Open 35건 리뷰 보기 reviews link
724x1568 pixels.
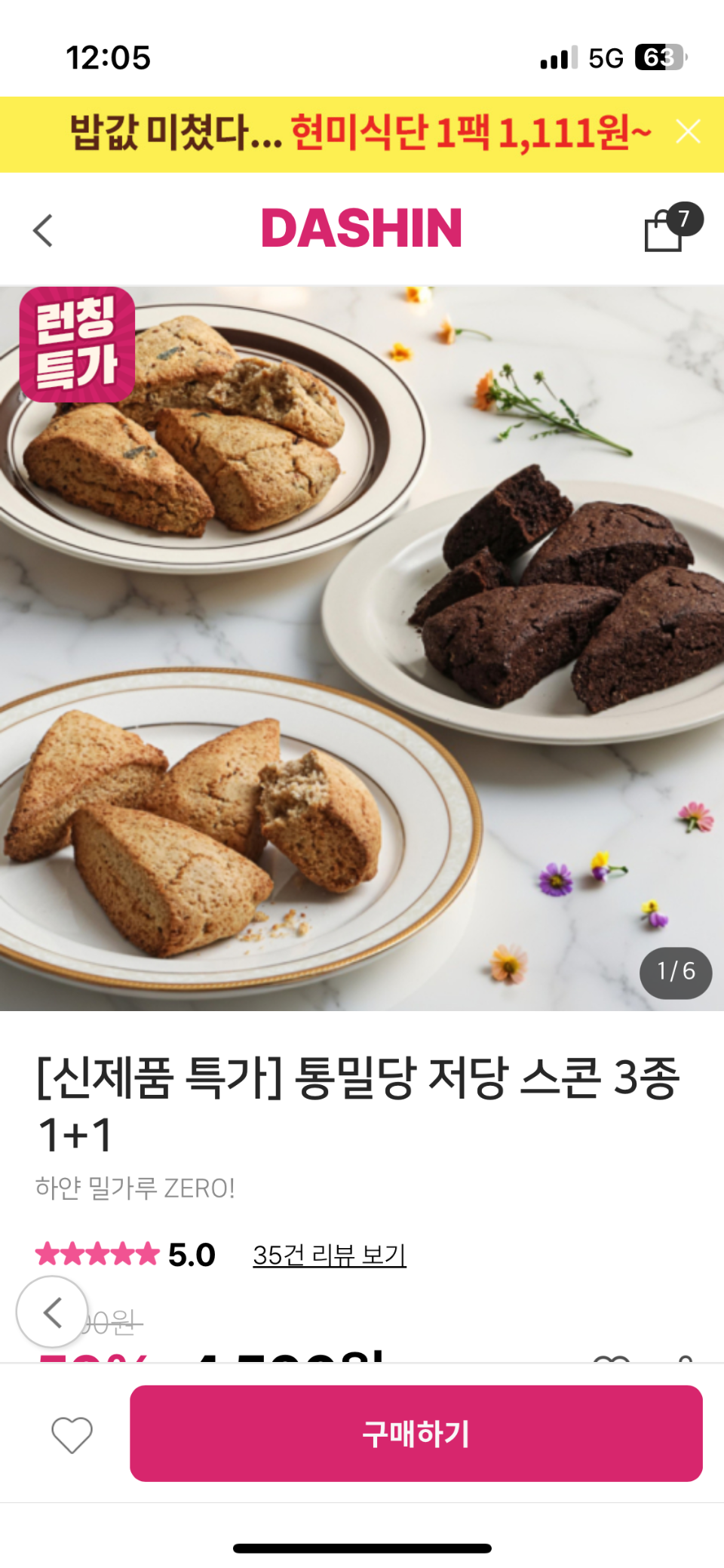coord(330,1255)
